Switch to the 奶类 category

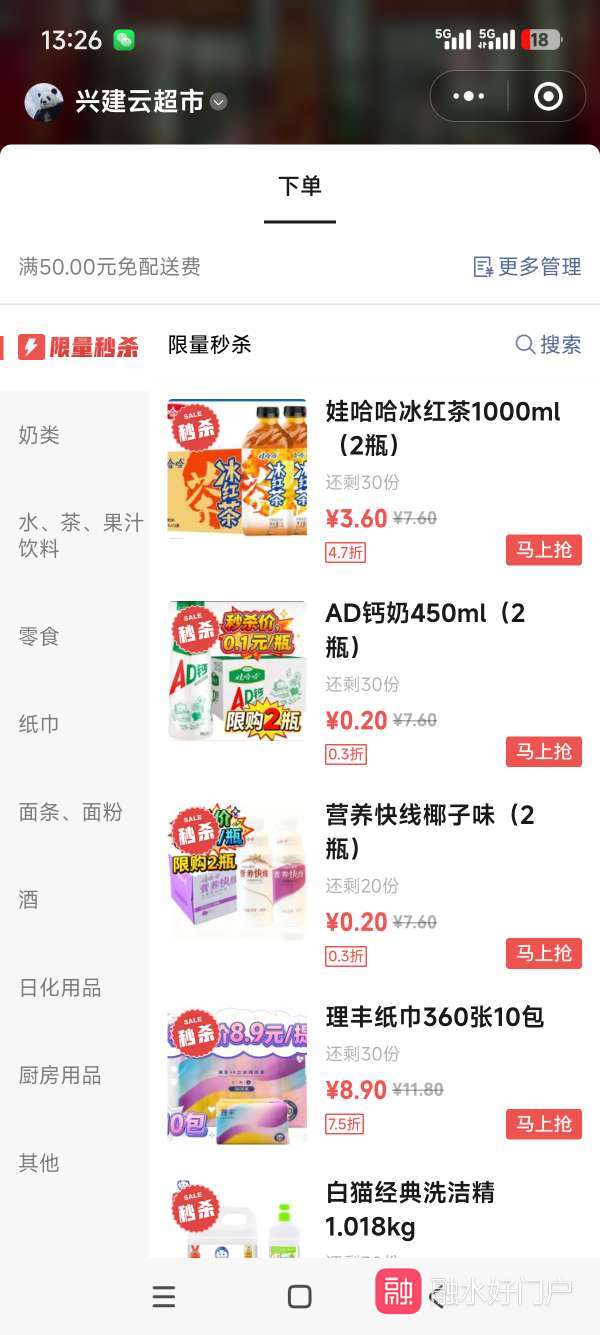click(x=40, y=435)
